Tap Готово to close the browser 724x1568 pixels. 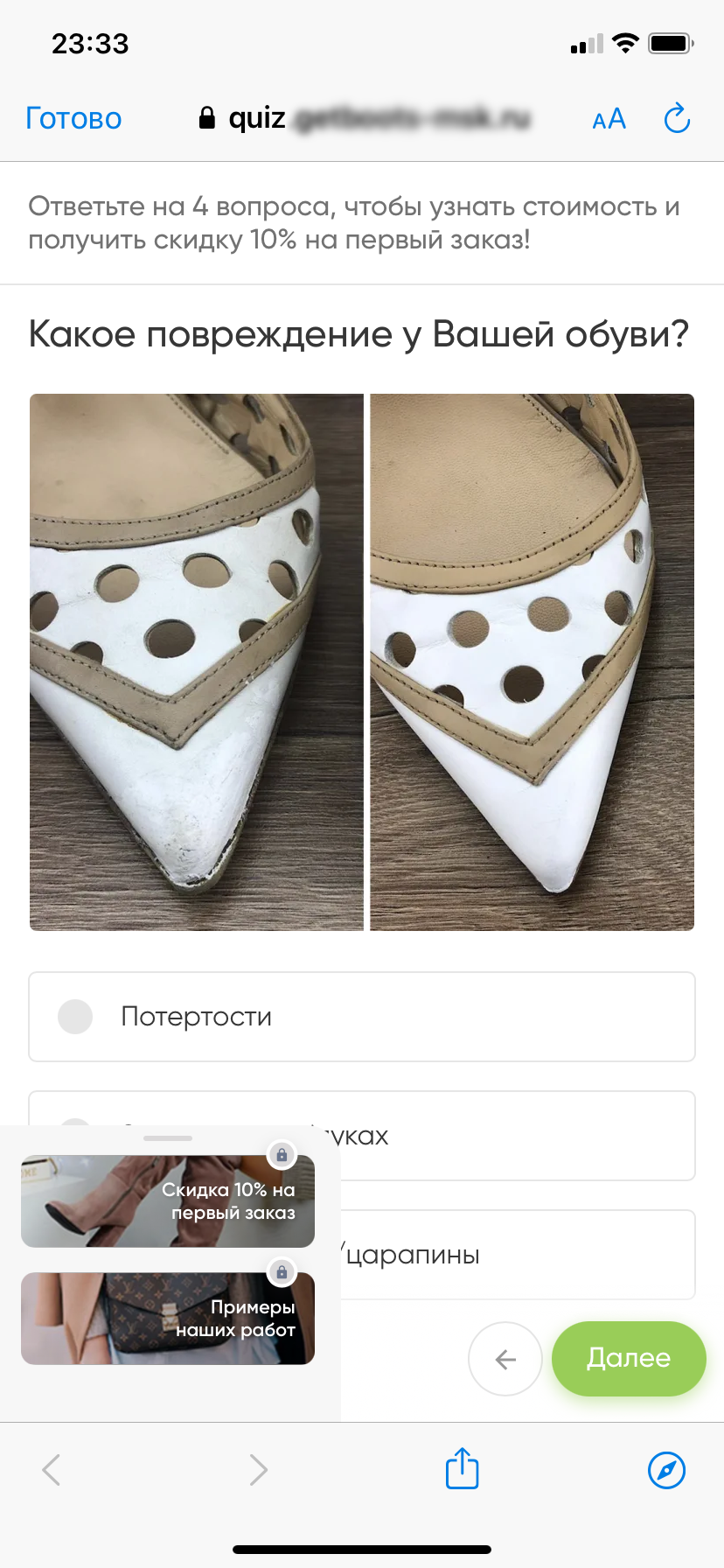click(x=73, y=118)
